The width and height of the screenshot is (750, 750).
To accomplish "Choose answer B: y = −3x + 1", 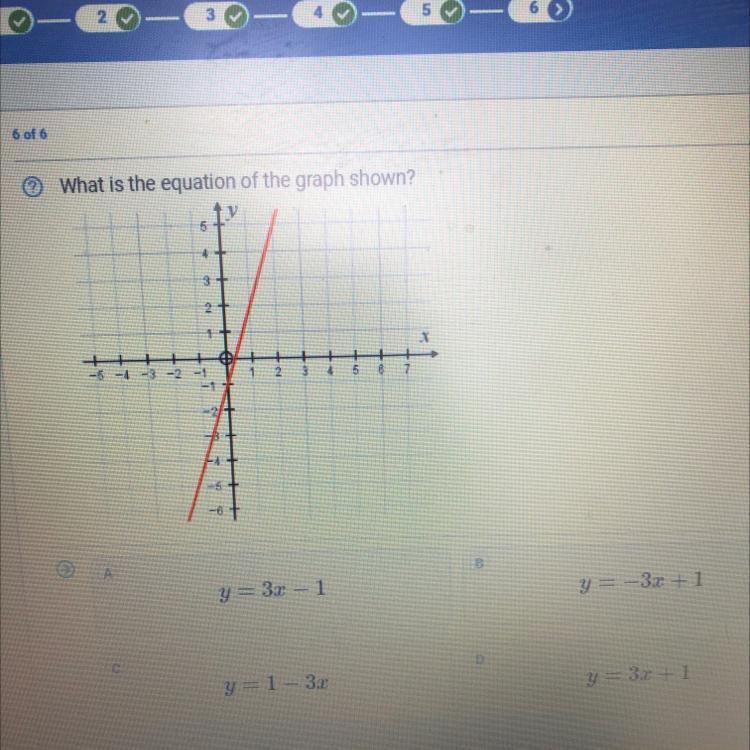I will point(642,582).
